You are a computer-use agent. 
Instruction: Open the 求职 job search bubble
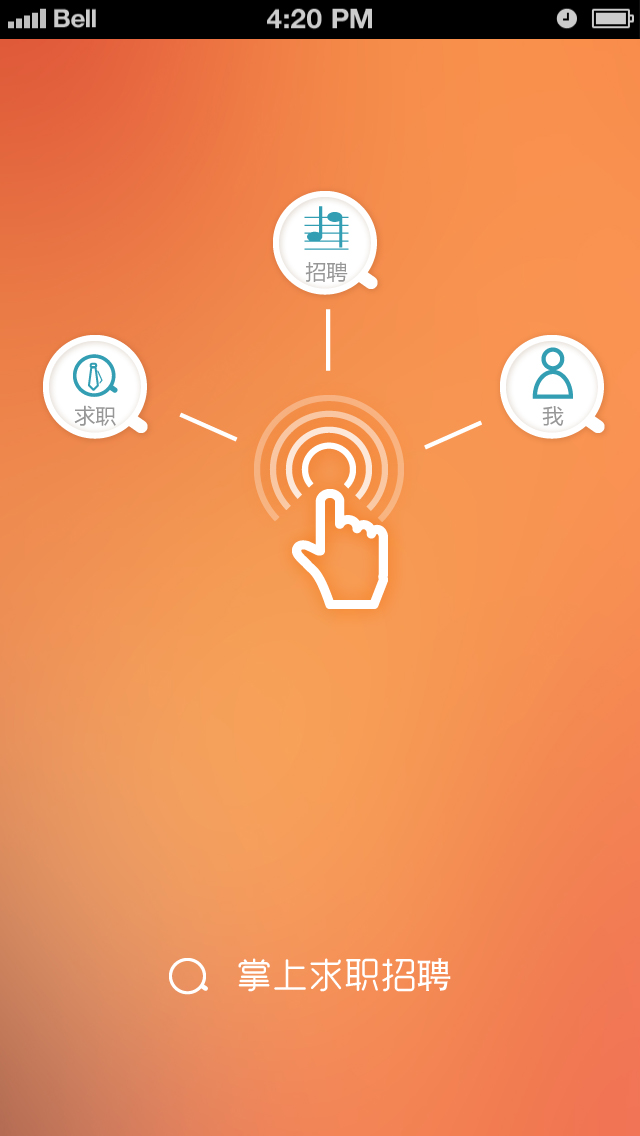coord(95,387)
